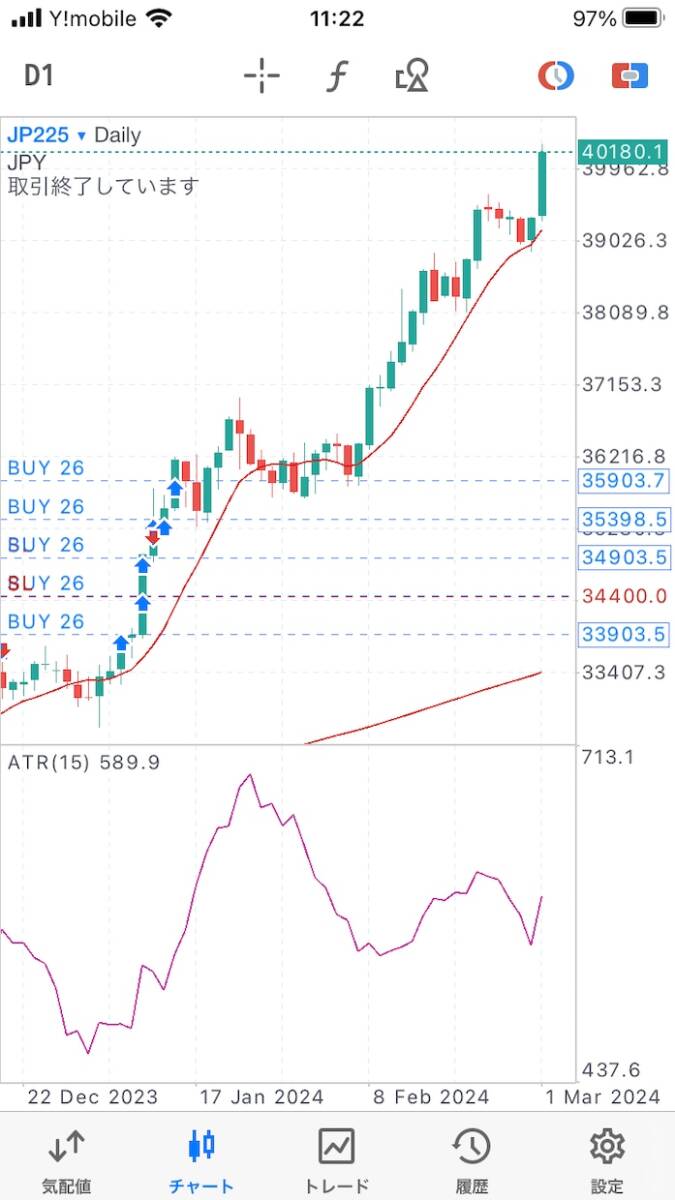Open the indicators function menu

337,76
